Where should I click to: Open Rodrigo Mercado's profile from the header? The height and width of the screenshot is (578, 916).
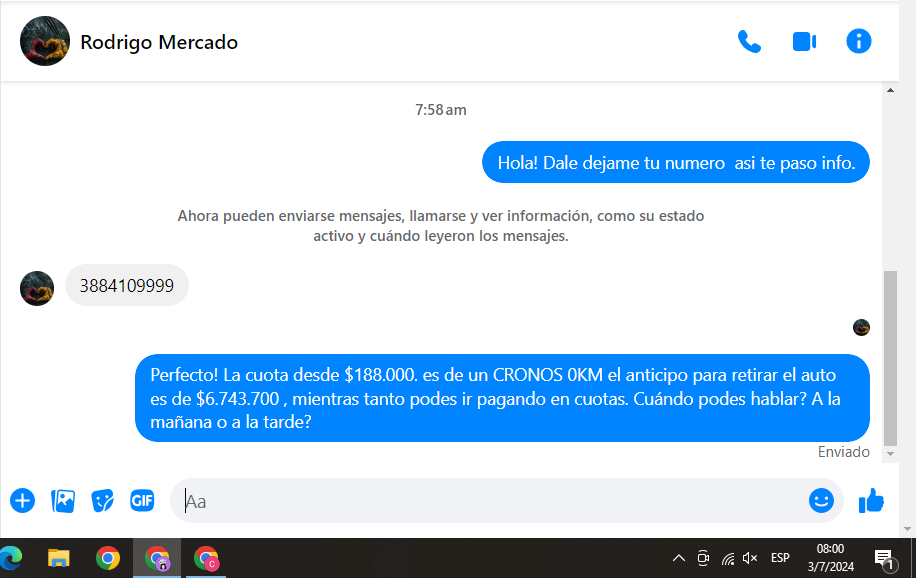tap(158, 42)
